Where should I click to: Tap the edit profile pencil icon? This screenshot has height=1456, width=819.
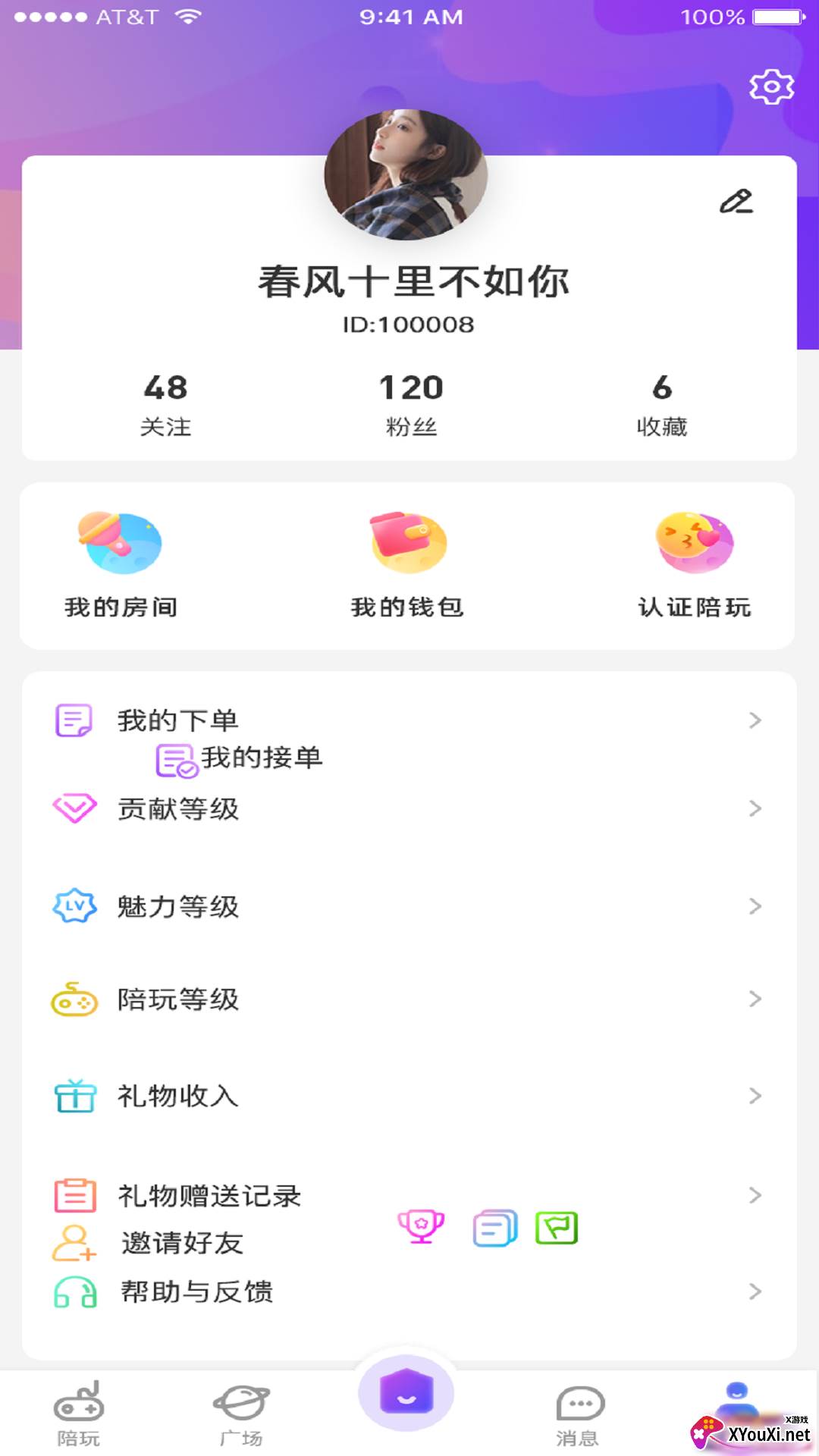[x=736, y=202]
